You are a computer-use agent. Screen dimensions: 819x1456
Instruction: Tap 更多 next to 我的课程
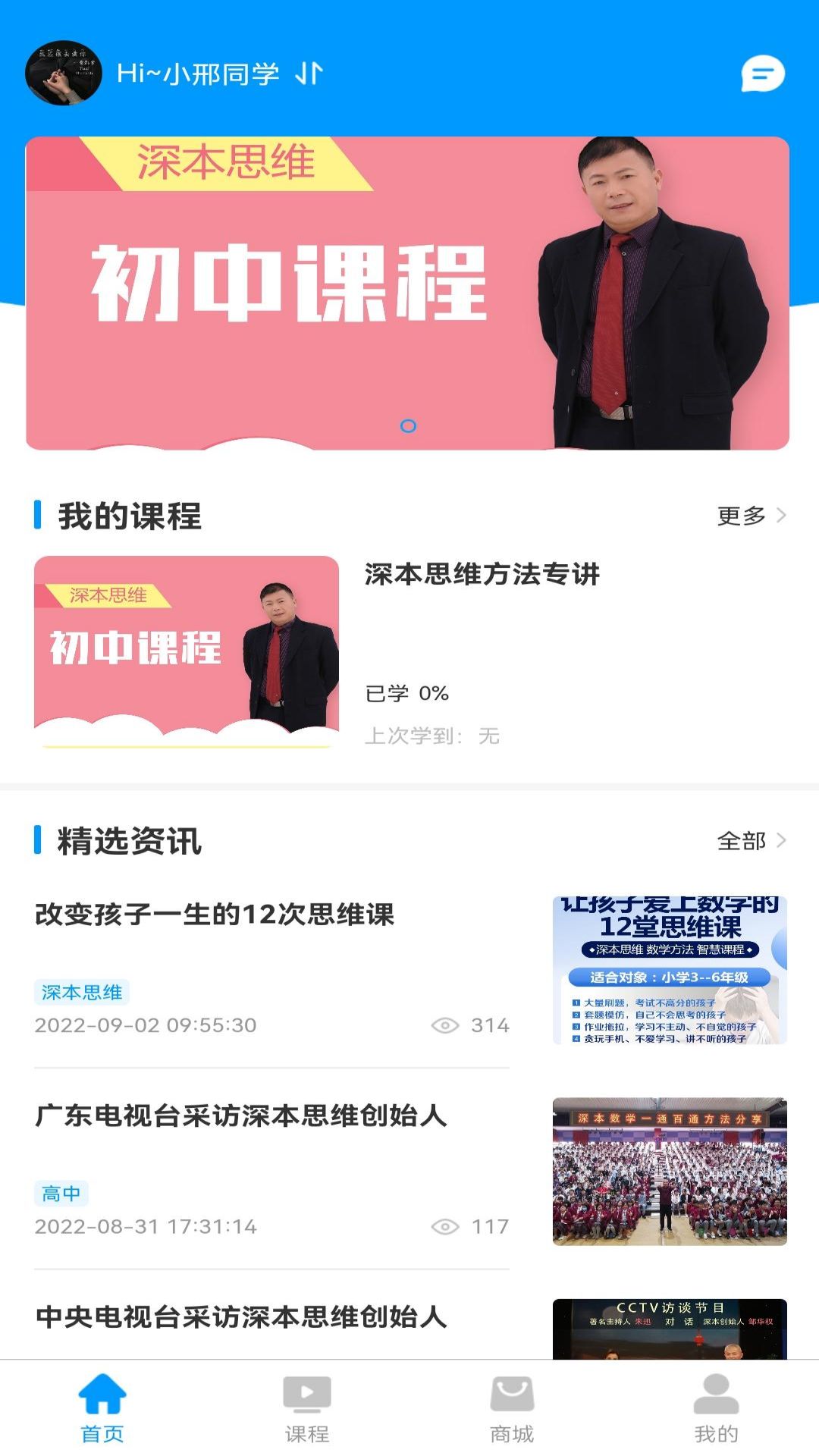[752, 516]
